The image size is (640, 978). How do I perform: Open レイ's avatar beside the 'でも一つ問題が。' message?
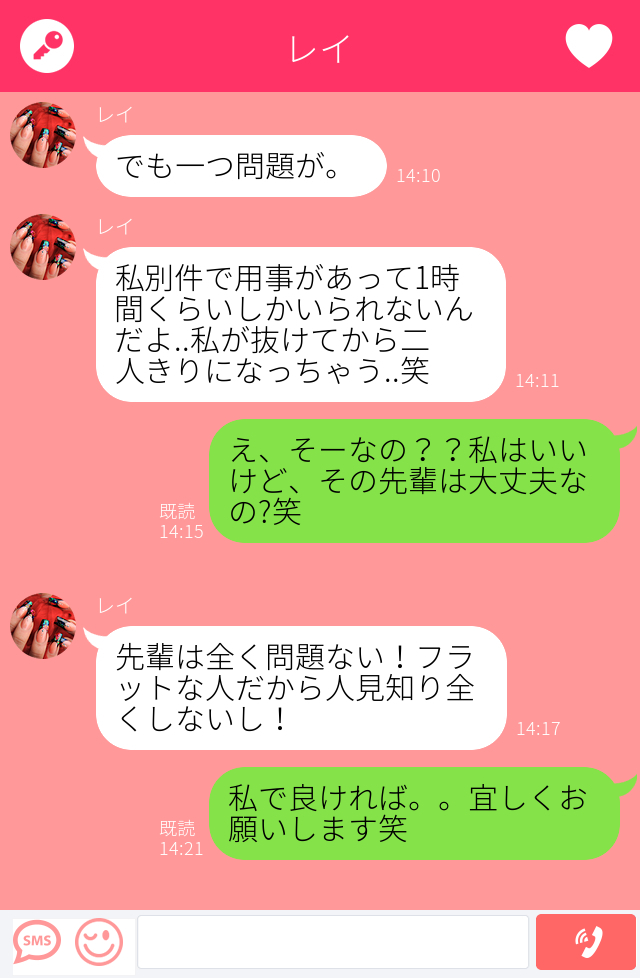tap(43, 135)
